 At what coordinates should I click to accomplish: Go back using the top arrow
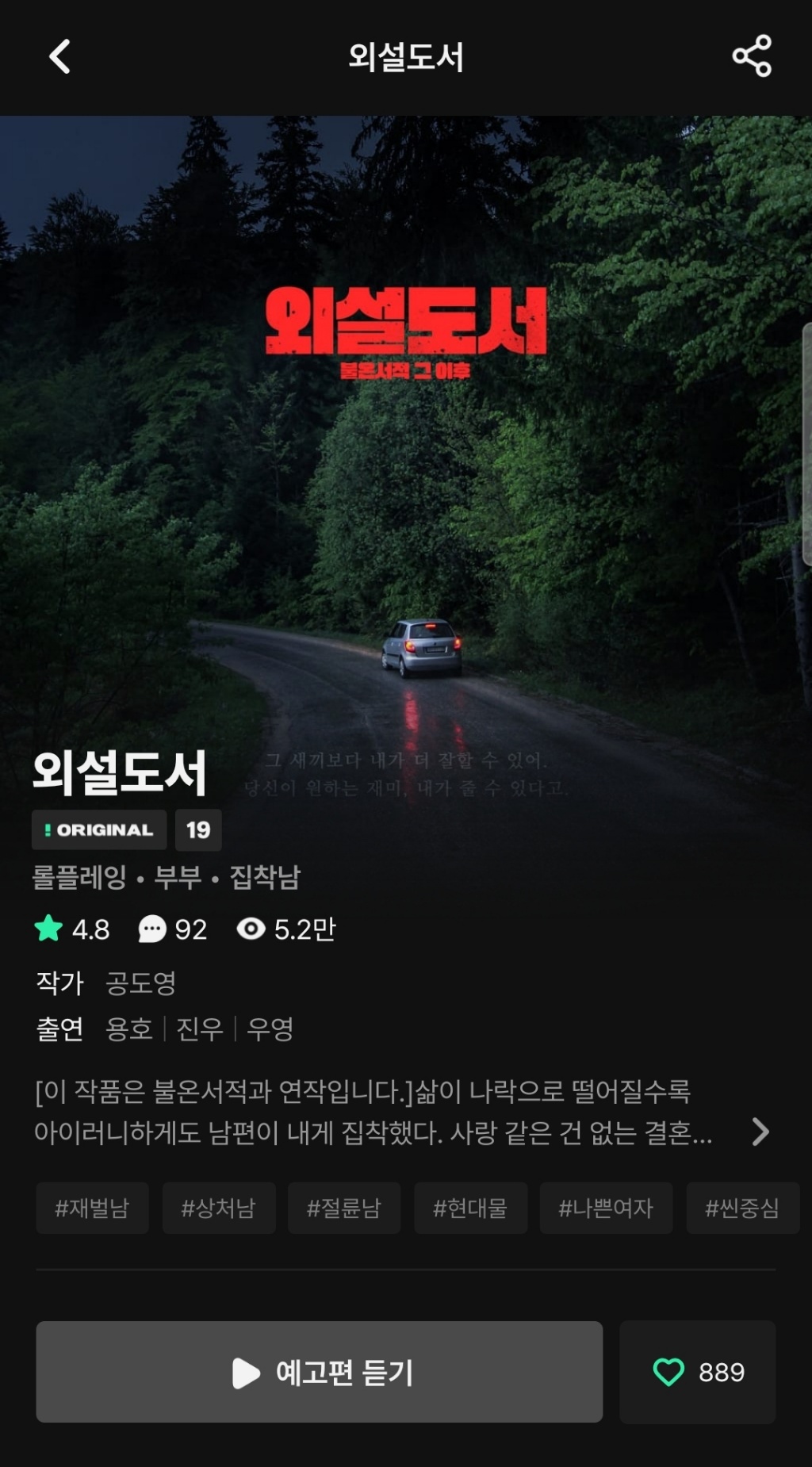click(60, 57)
